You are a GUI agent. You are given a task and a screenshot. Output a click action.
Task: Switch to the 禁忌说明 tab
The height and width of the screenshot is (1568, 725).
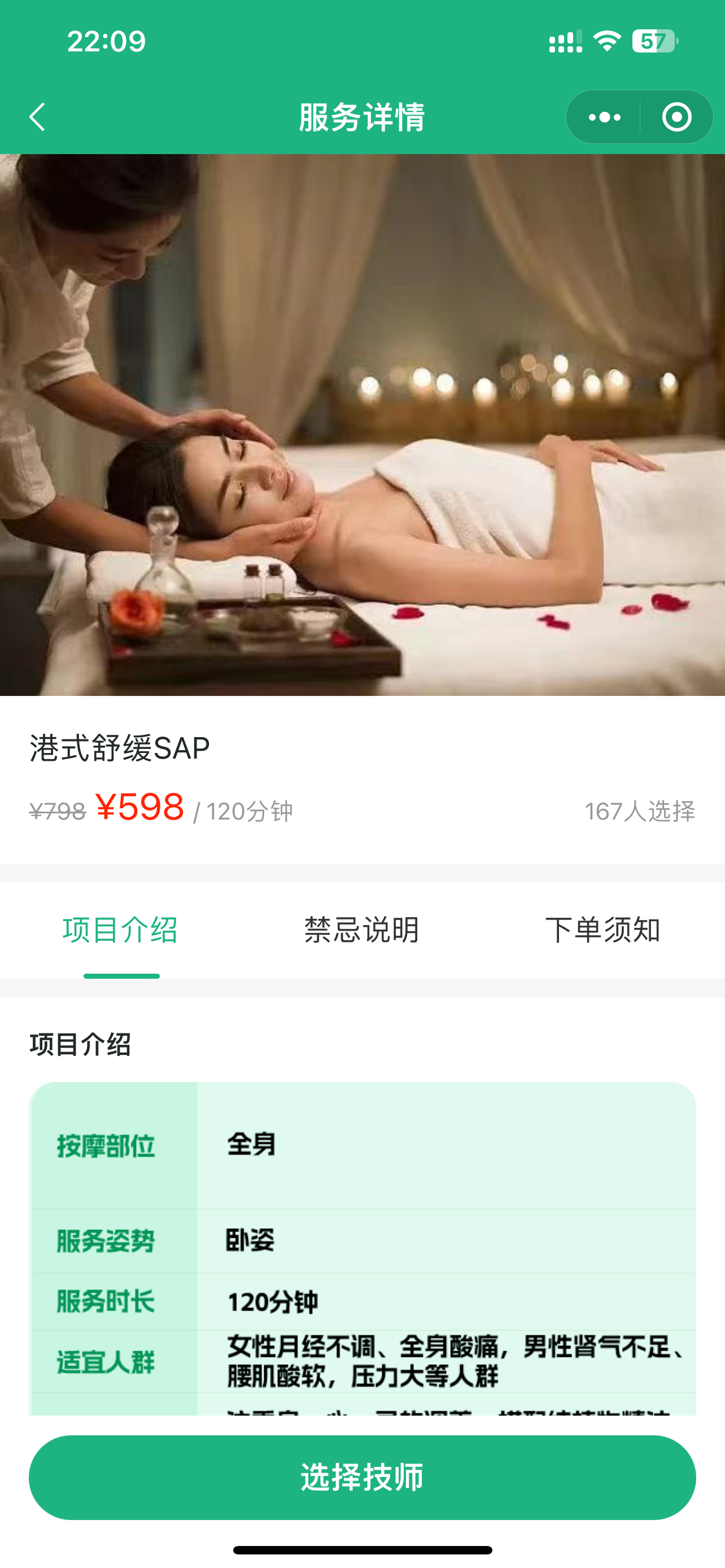point(361,930)
